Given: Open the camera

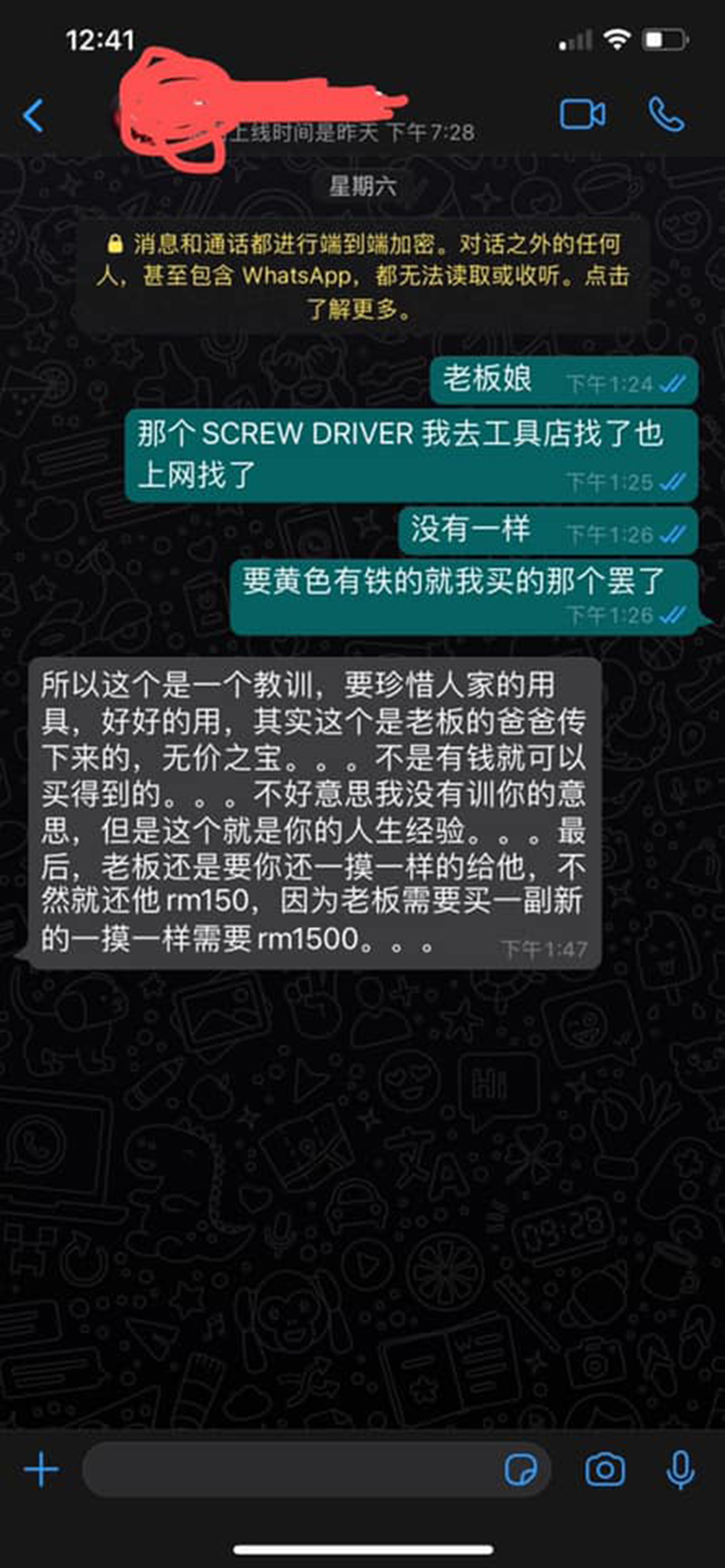Looking at the screenshot, I should point(604,1469).
